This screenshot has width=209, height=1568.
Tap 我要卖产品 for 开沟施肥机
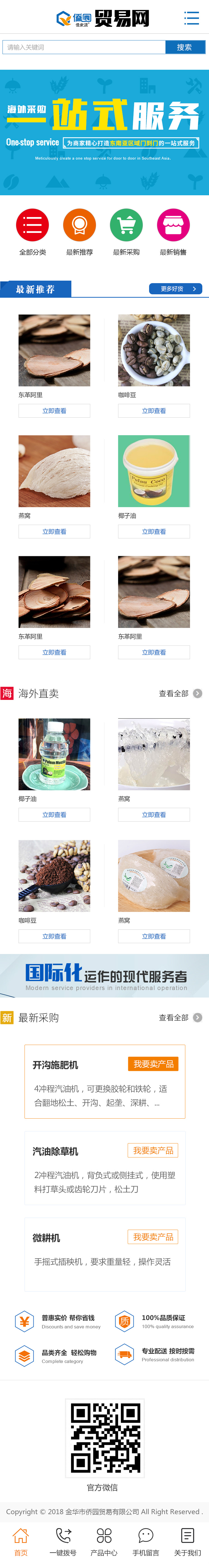pyautogui.click(x=153, y=1064)
